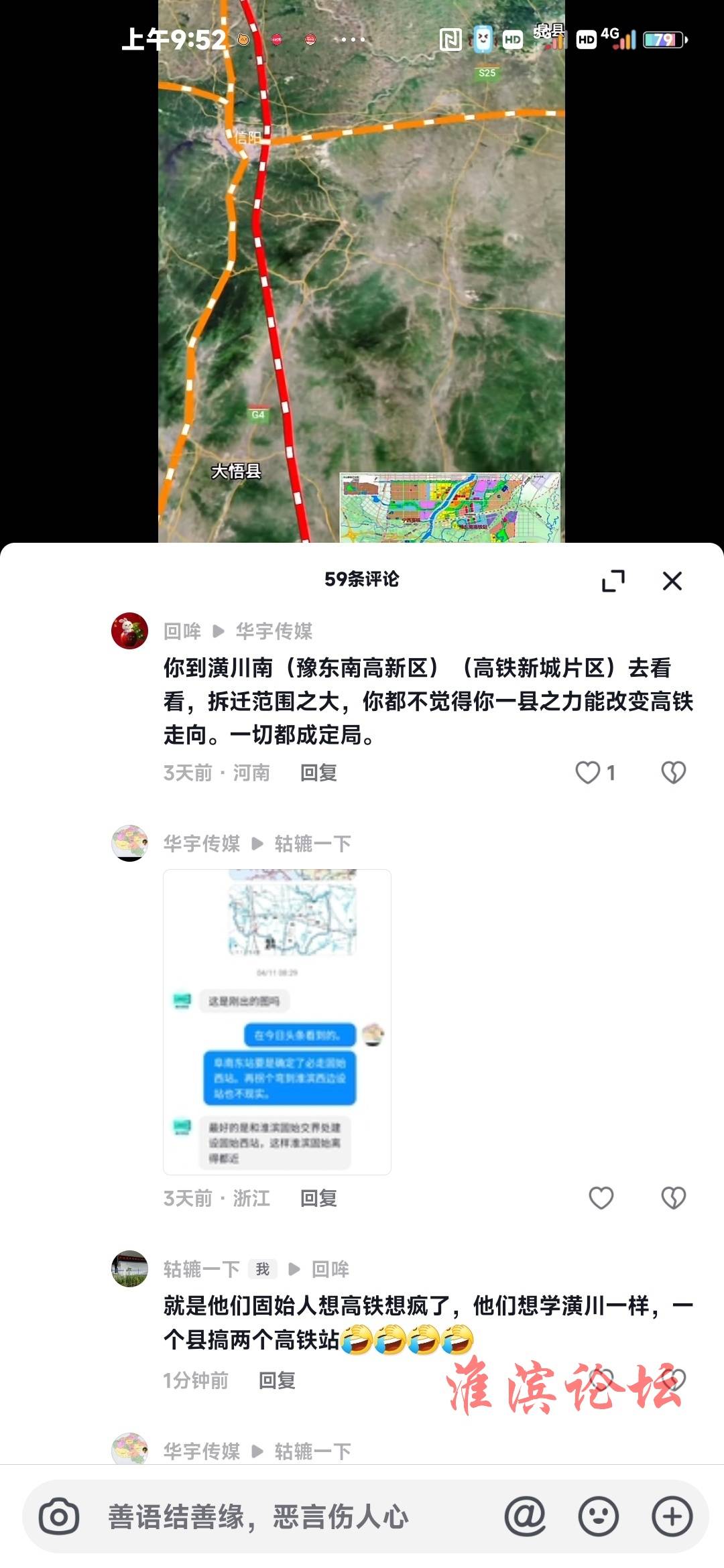Close the comments panel
This screenshot has height=1568, width=724.
pyautogui.click(x=672, y=581)
